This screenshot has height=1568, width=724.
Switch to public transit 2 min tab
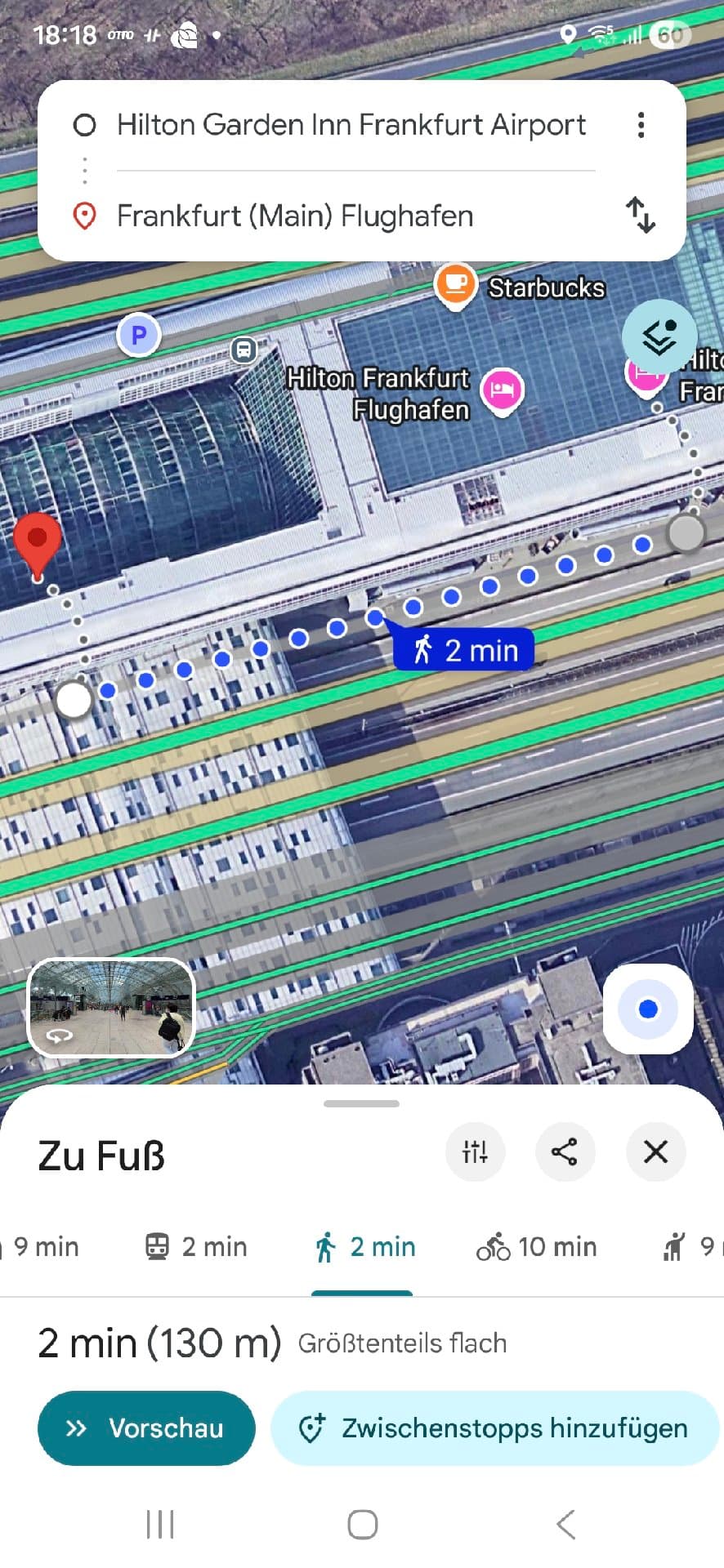point(197,1247)
